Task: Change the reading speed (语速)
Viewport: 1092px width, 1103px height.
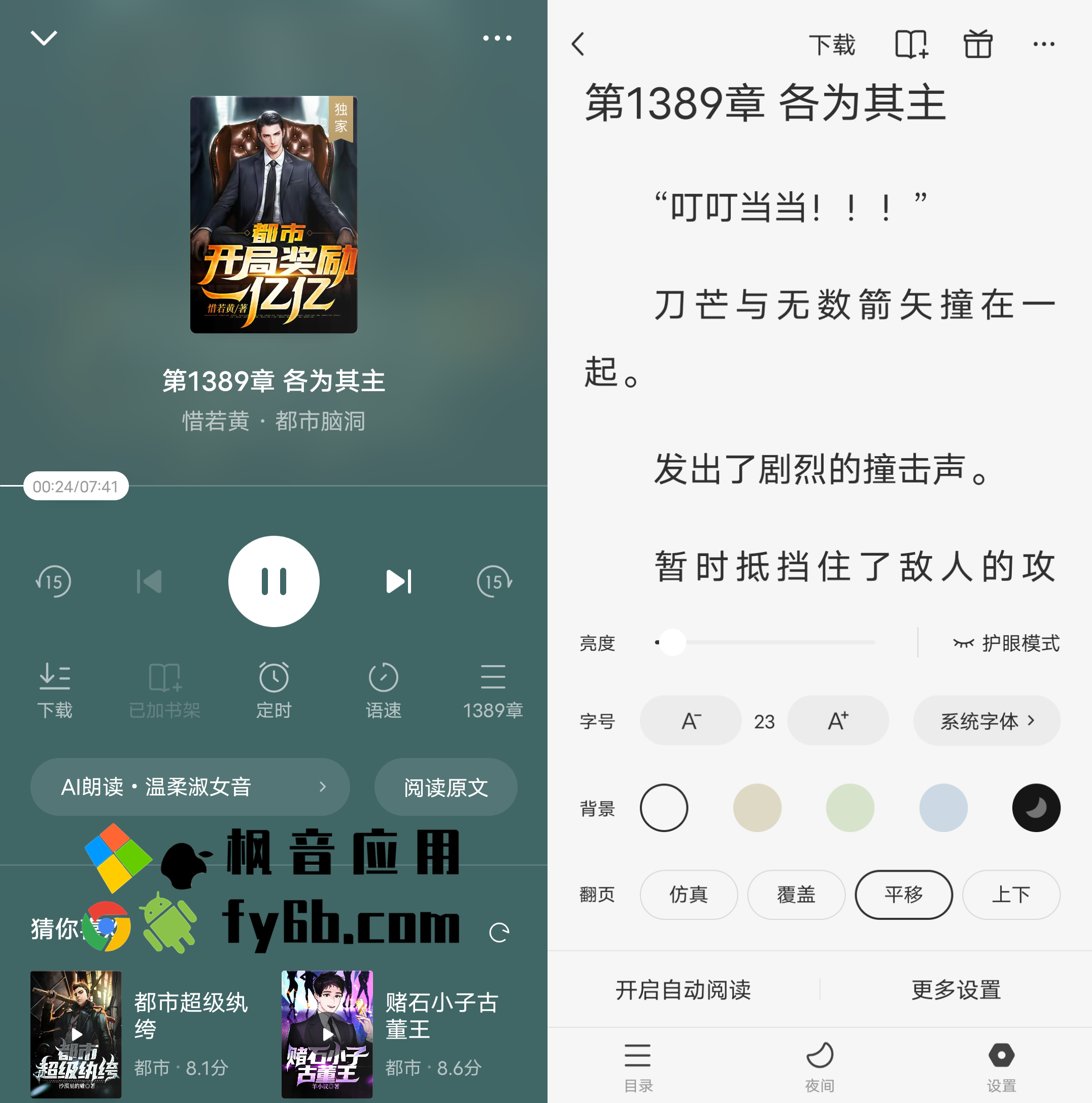Action: click(383, 690)
